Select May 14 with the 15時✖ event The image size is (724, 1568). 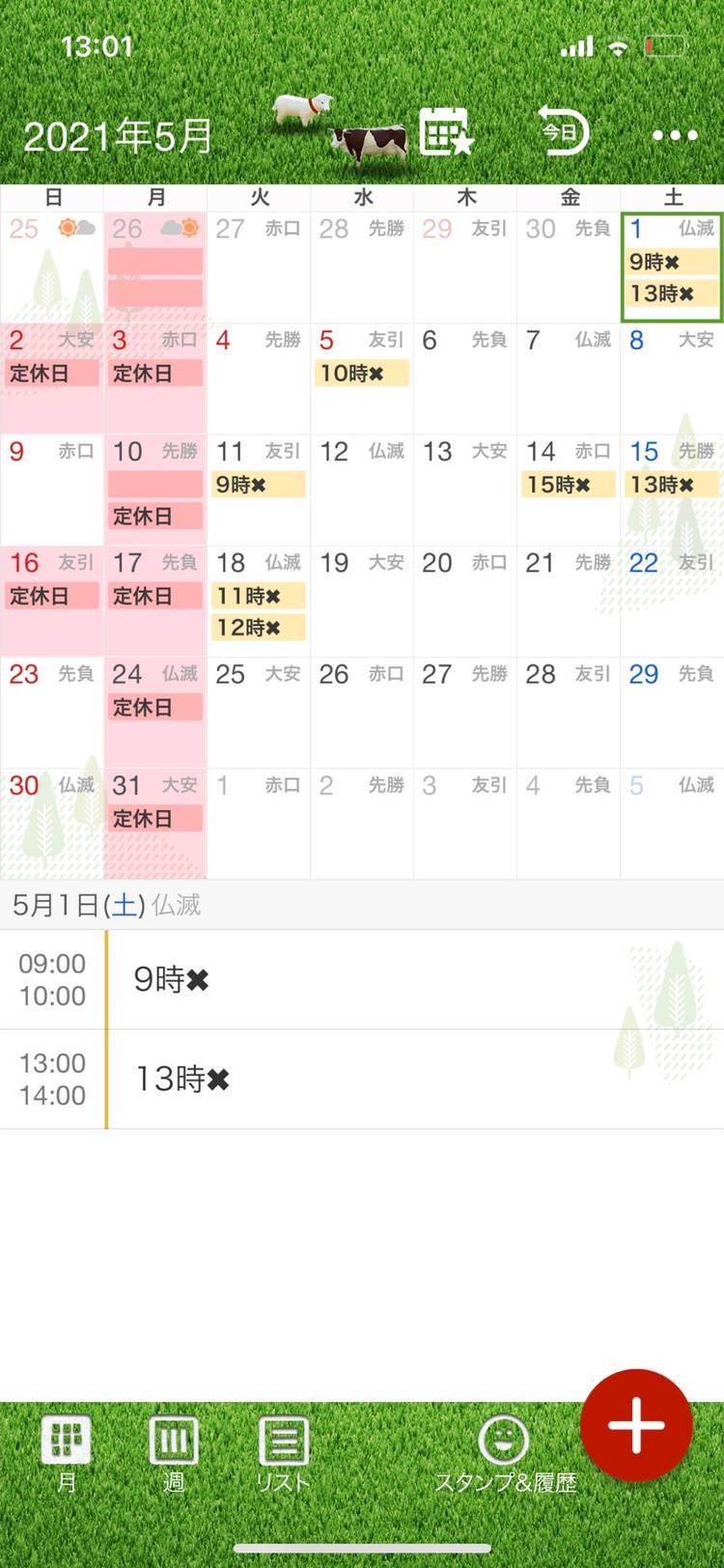point(569,490)
